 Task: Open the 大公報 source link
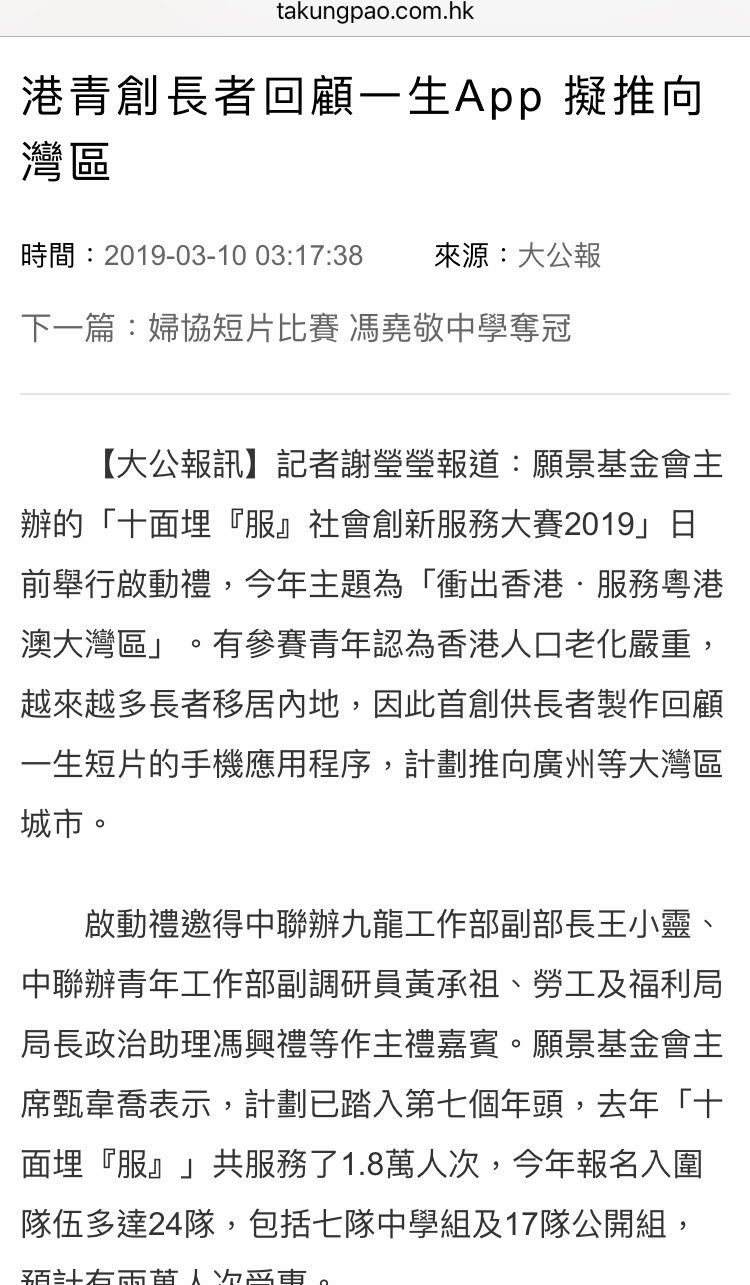559,256
